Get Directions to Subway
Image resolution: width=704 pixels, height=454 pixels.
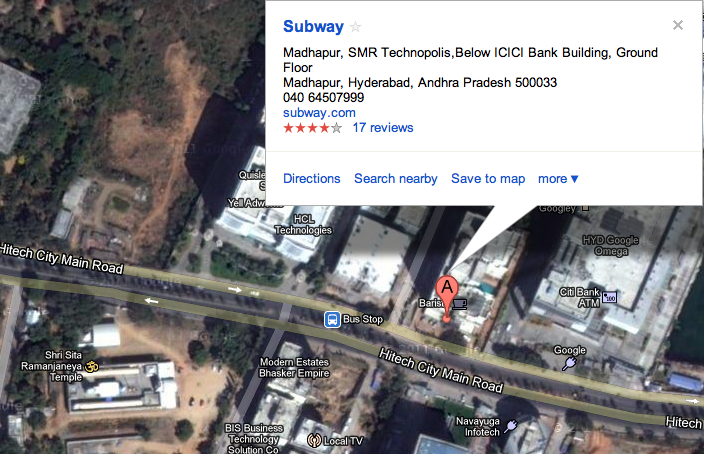click(x=312, y=179)
